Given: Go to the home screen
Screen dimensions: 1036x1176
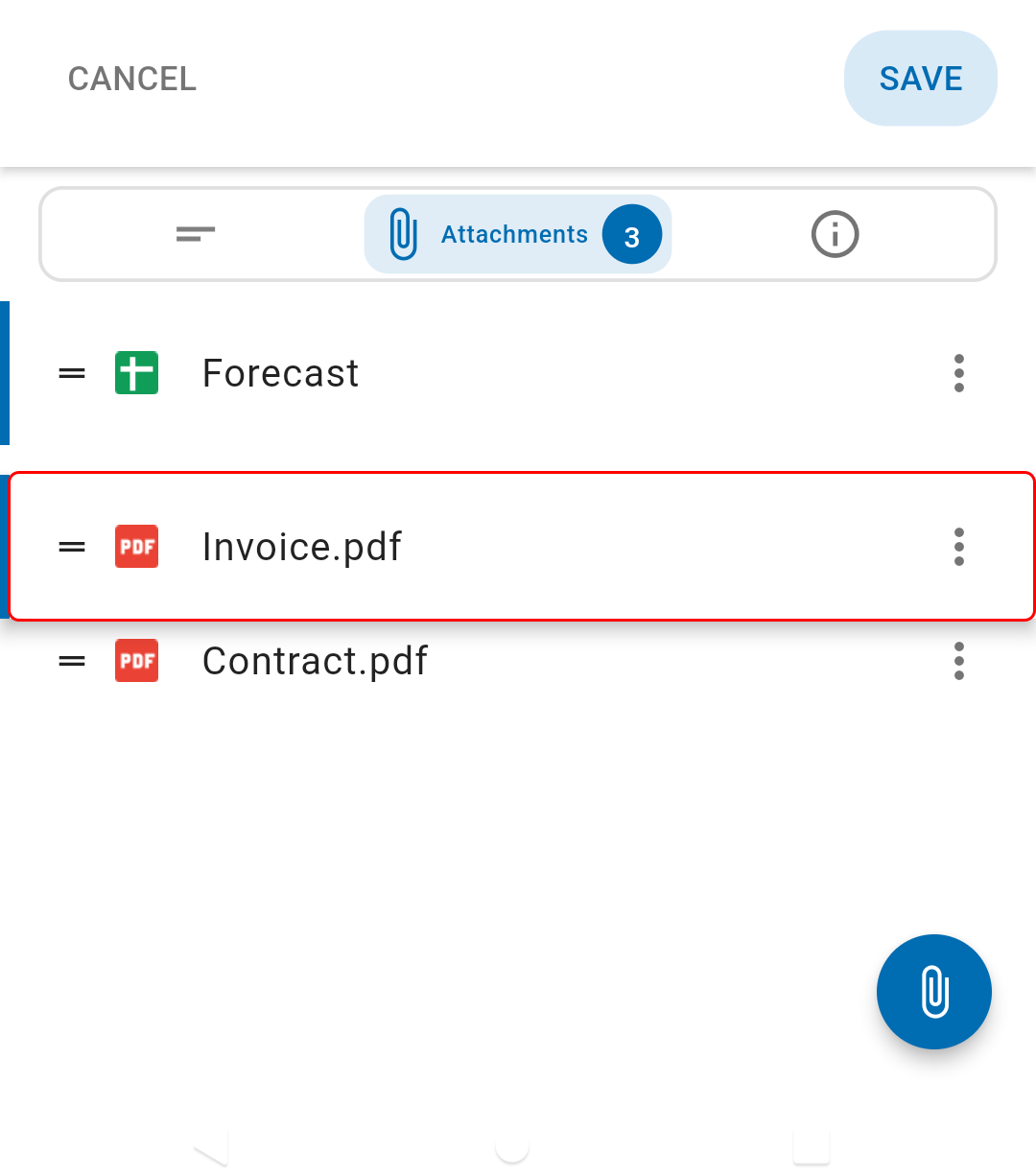Looking at the screenshot, I should pos(512,1147).
